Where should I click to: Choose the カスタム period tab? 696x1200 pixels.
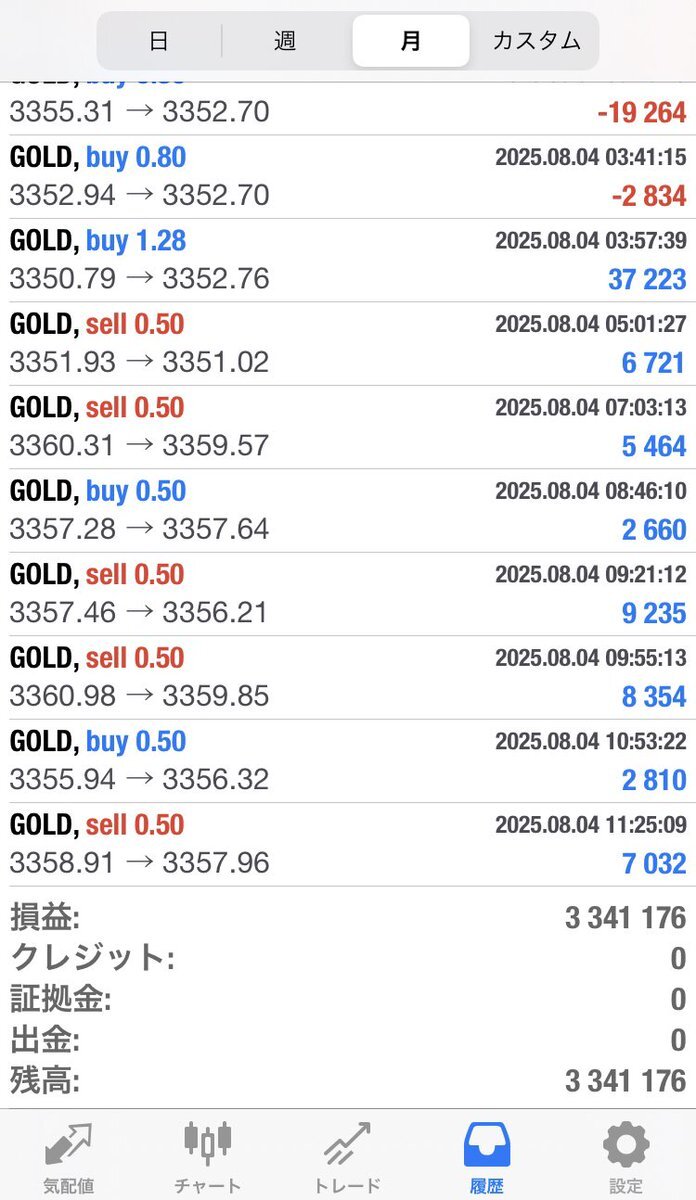tap(536, 41)
